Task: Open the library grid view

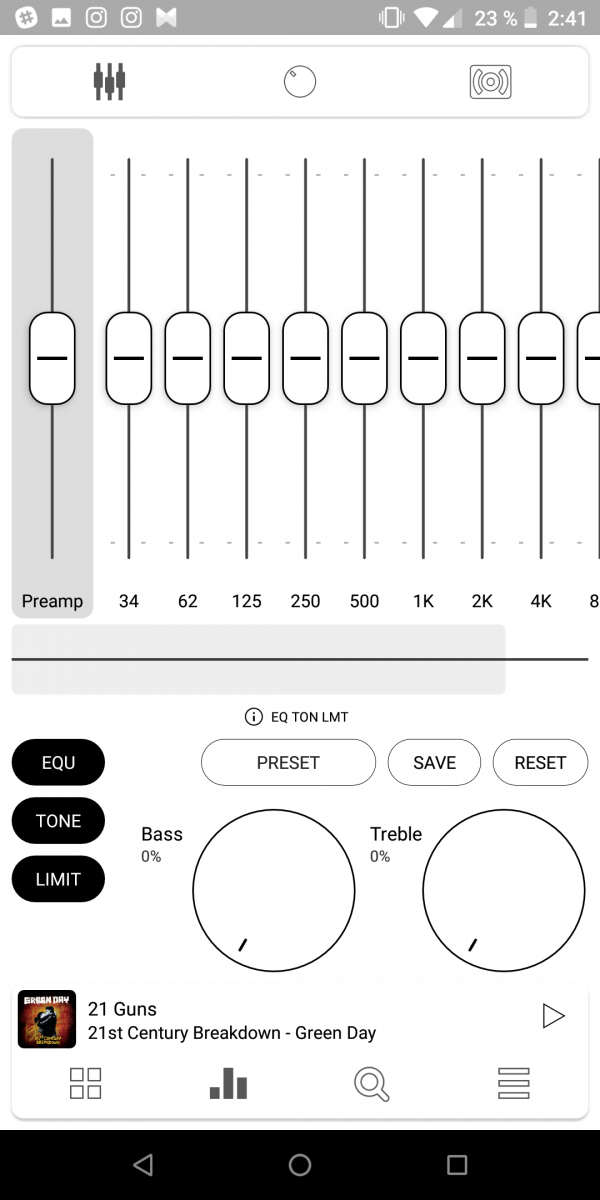Action: click(86, 1083)
